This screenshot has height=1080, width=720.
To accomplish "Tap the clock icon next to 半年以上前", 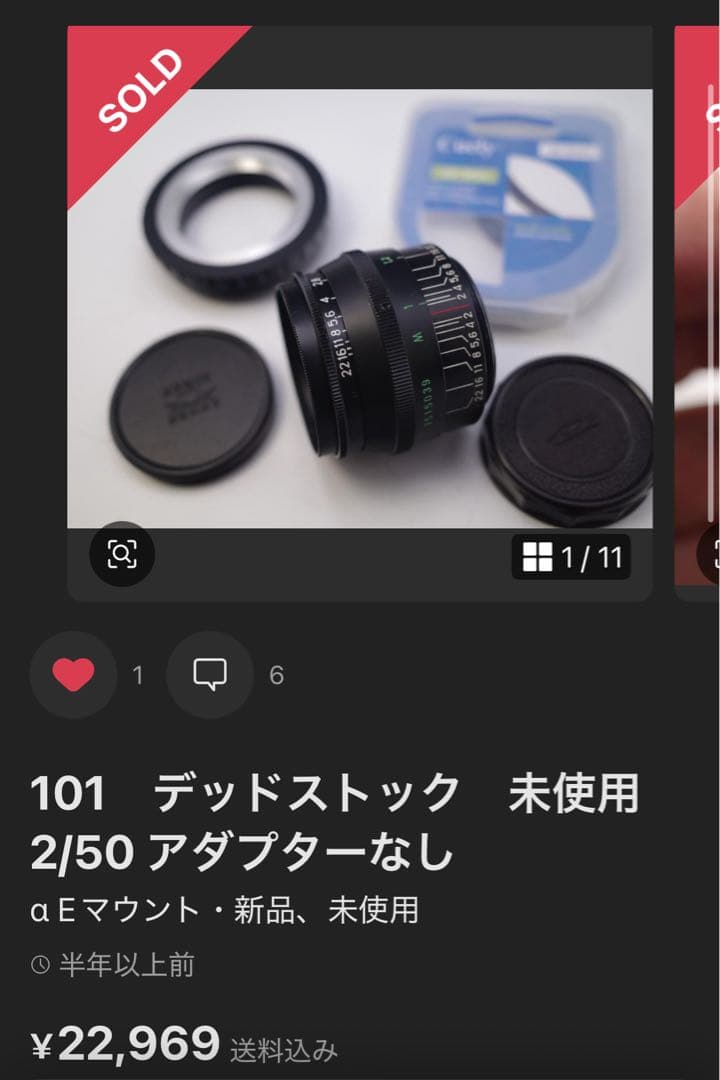I will pyautogui.click(x=38, y=965).
